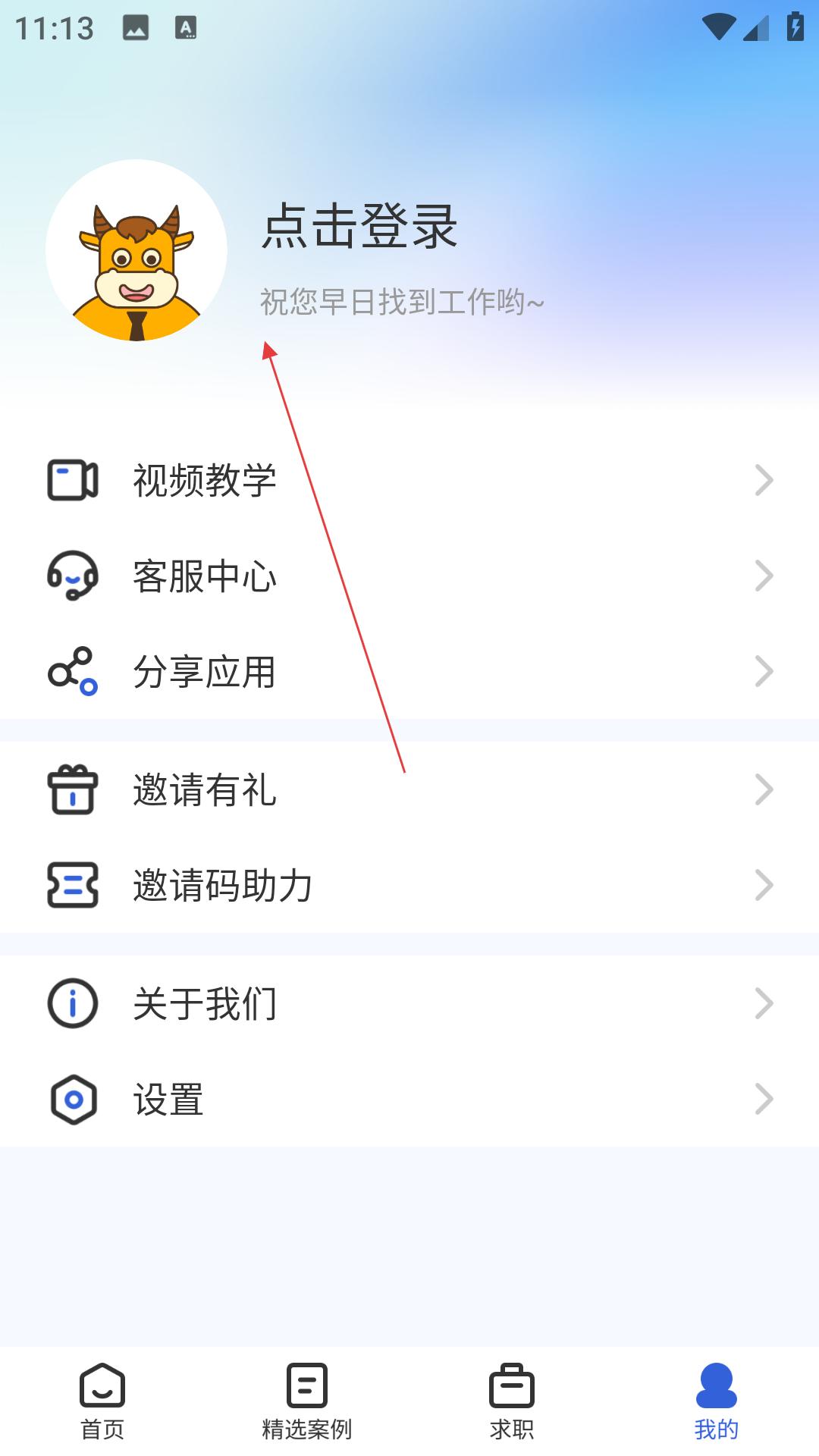The width and height of the screenshot is (819, 1456).
Task: Open 设置 settings
Action: (409, 1100)
